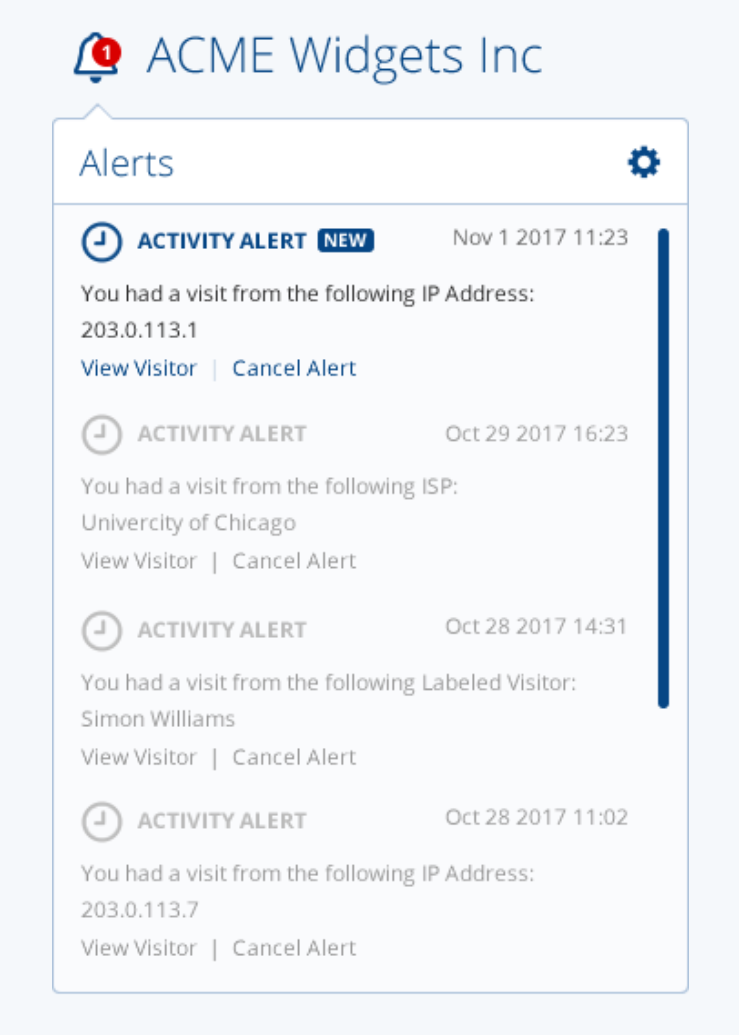Click the alerts list scrollbar
Viewport: 739px width, 1035px height.
tap(663, 468)
